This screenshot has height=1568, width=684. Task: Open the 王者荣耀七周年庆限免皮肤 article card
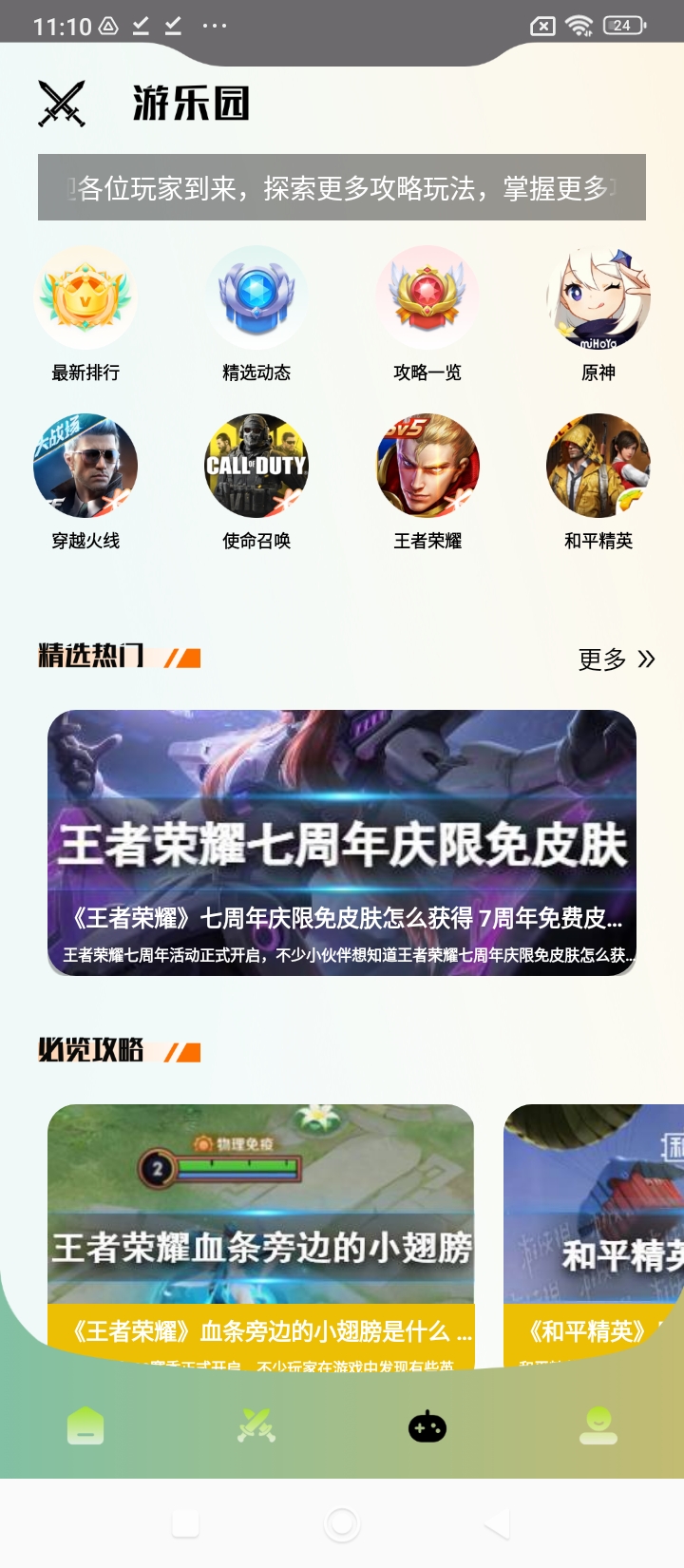[342, 843]
